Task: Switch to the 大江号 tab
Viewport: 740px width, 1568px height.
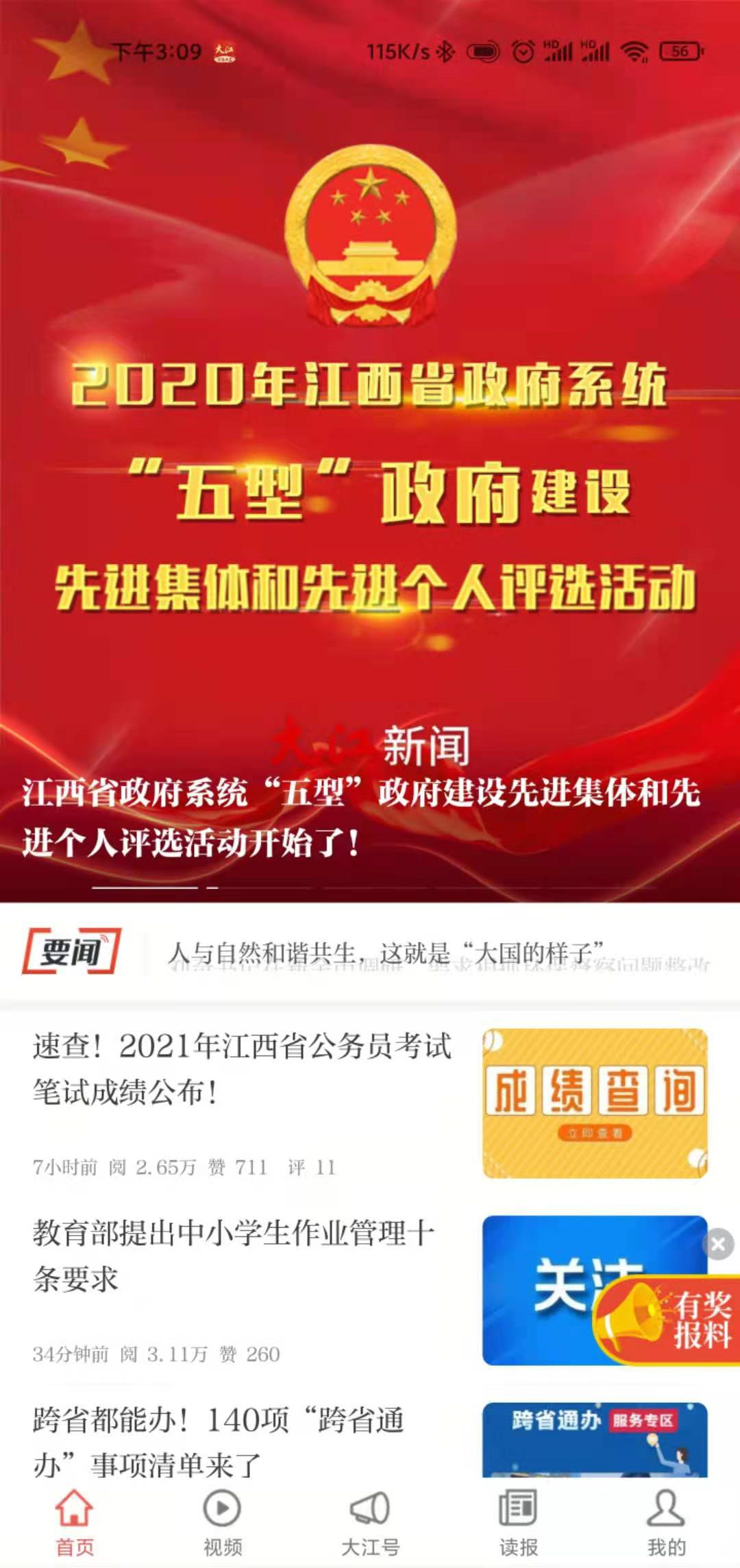Action: pos(370,1522)
